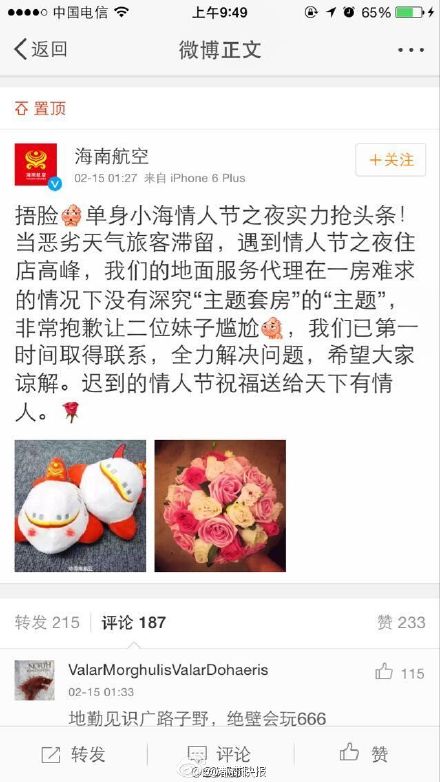
Task: Go back using the 返回 button
Action: point(41,49)
